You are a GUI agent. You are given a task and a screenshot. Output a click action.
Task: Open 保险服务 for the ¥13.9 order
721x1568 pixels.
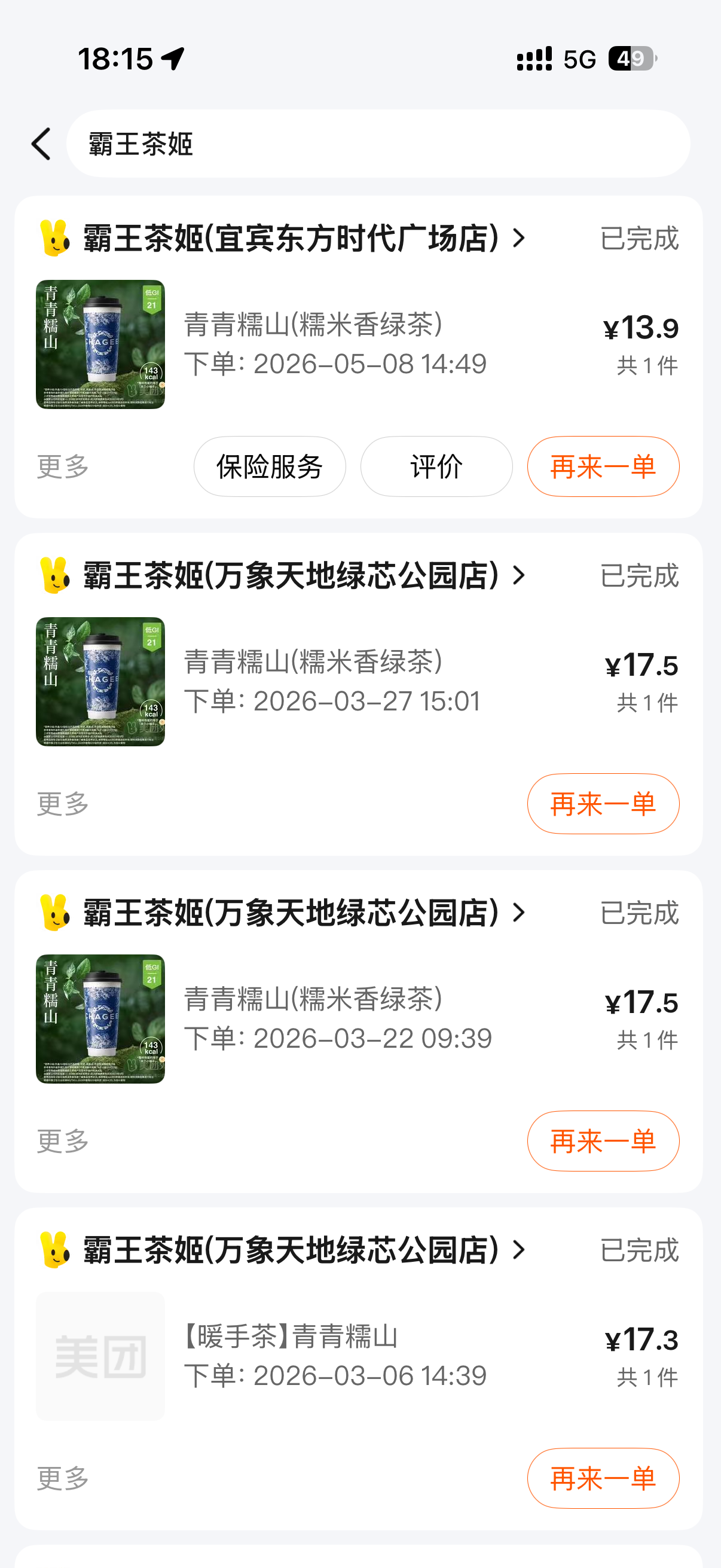270,466
